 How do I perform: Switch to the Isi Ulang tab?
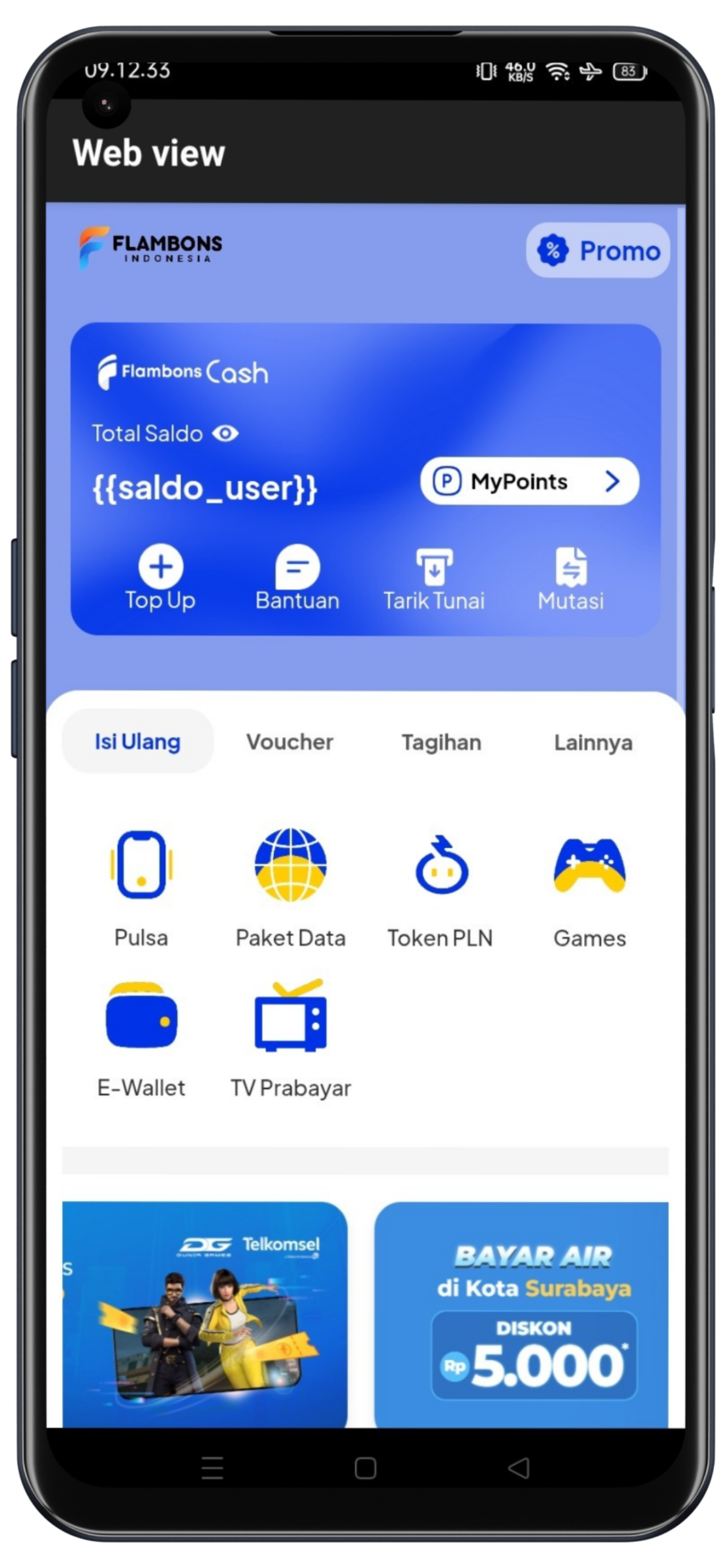point(137,741)
